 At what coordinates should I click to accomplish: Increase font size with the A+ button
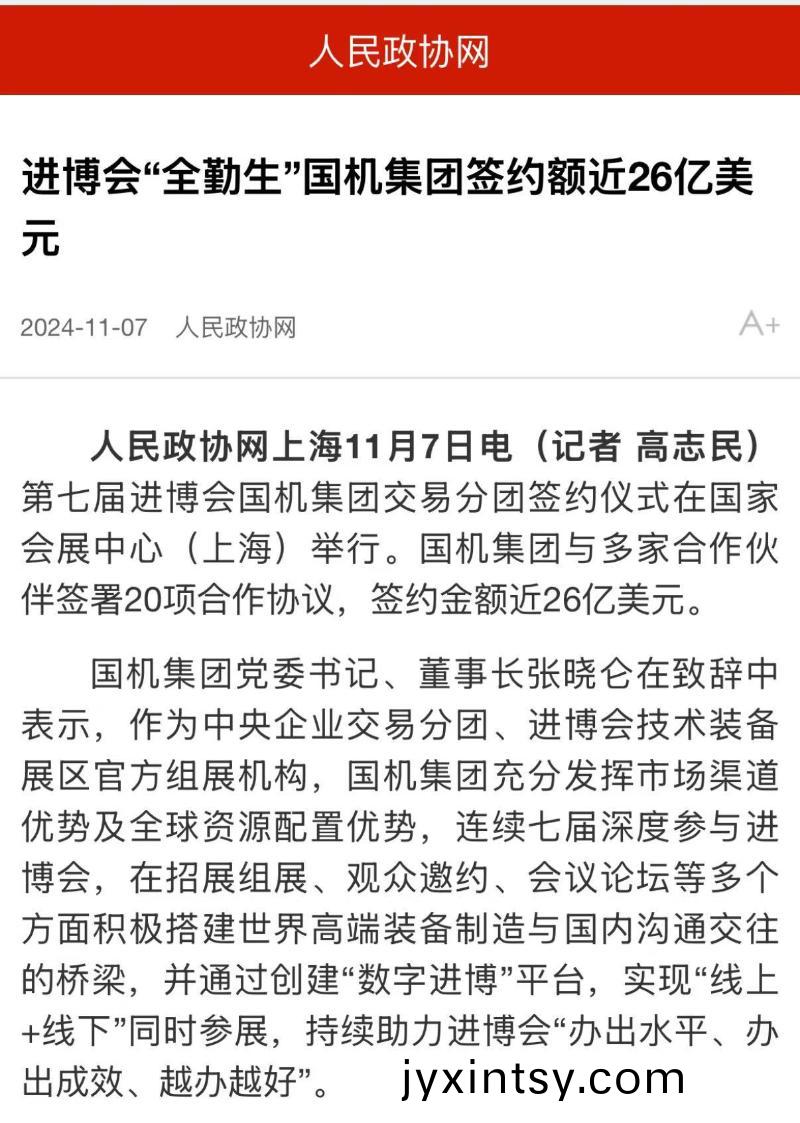[x=759, y=324]
